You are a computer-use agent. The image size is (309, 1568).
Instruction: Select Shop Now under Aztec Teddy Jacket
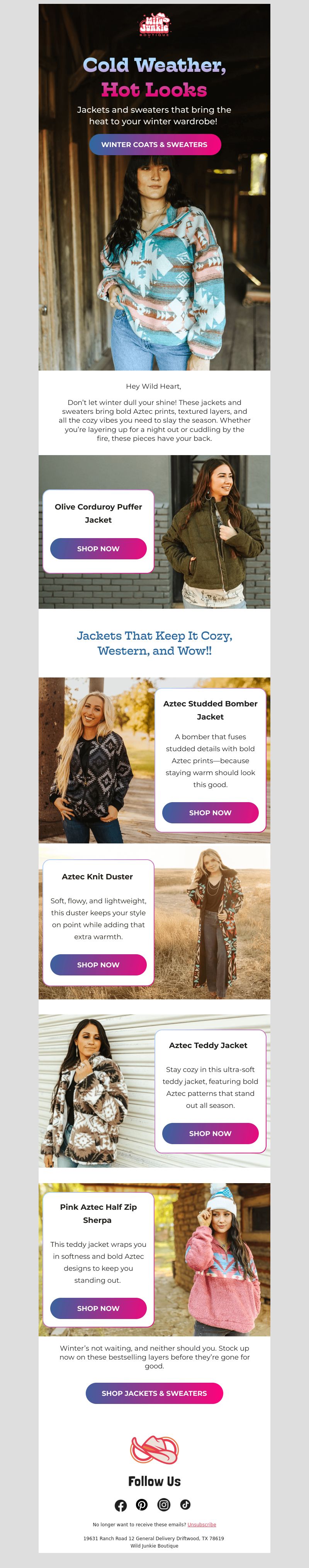[x=210, y=1133]
